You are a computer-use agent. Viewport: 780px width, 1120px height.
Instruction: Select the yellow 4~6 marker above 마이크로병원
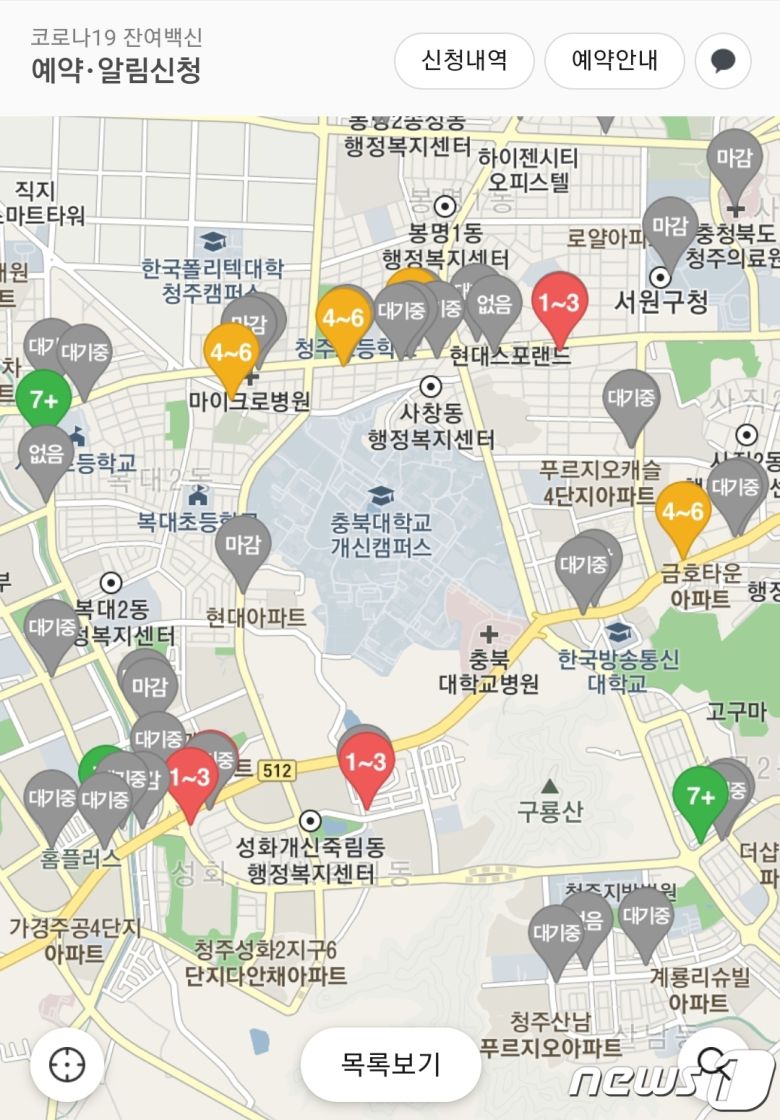coord(231,352)
